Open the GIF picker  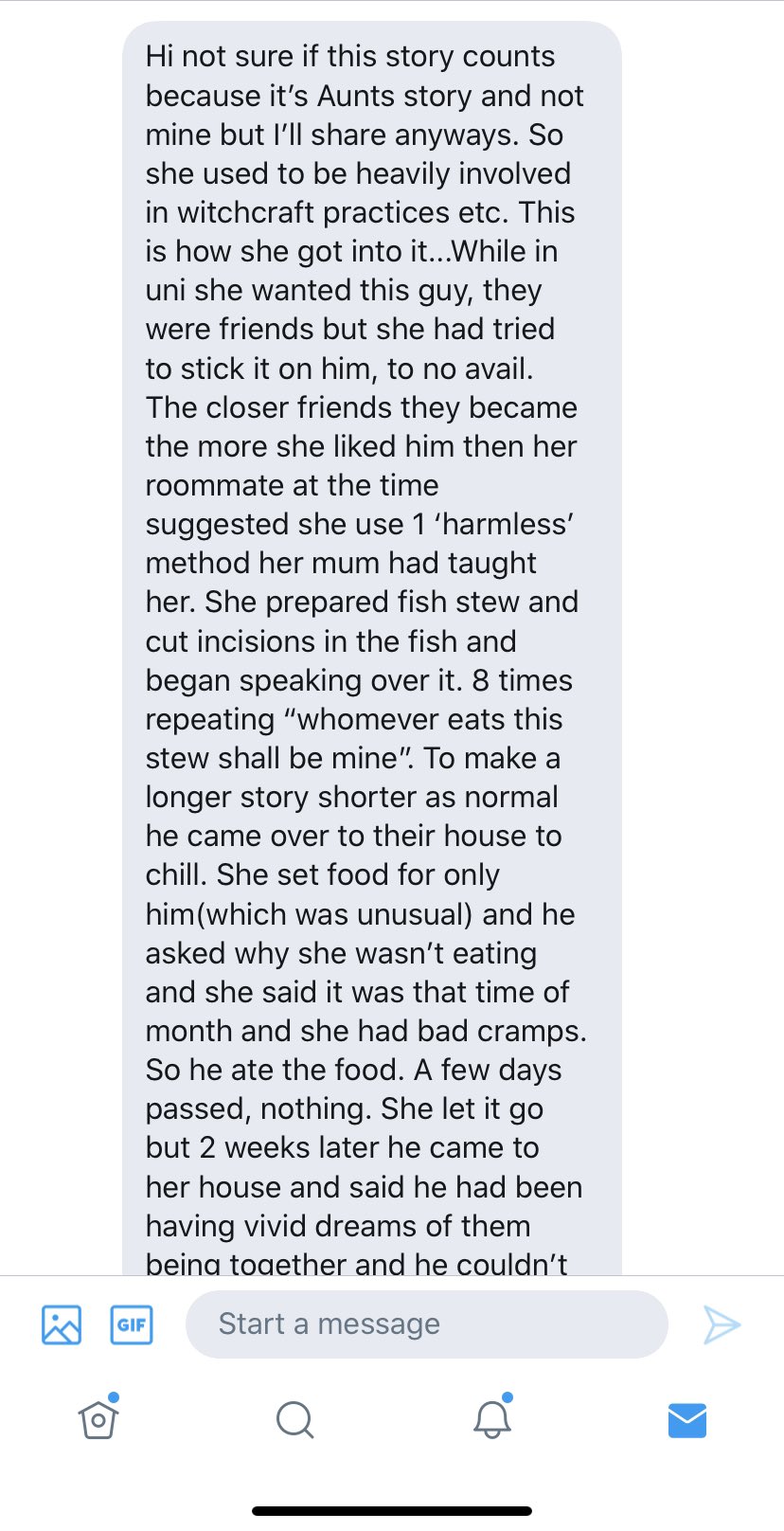[132, 1324]
